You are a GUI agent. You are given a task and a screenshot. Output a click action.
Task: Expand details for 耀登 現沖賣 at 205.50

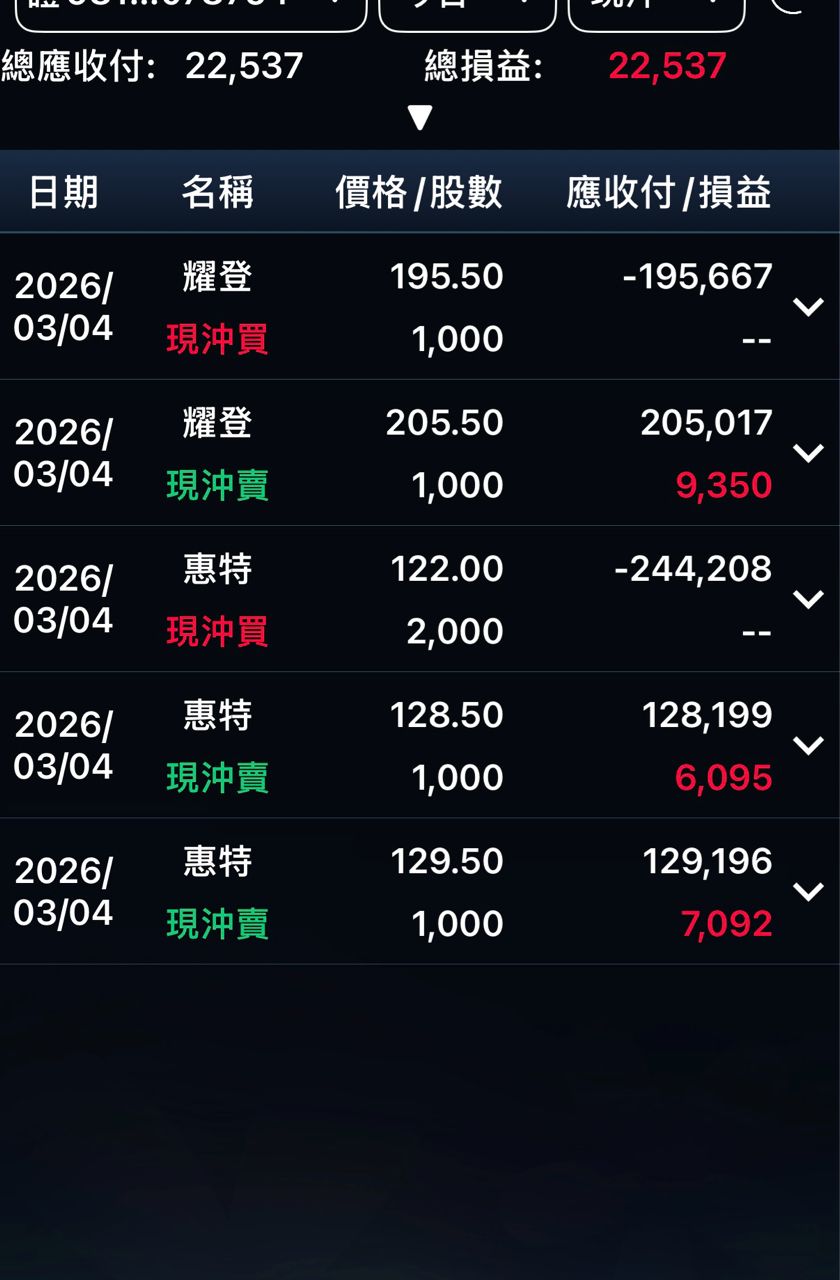[x=808, y=453]
